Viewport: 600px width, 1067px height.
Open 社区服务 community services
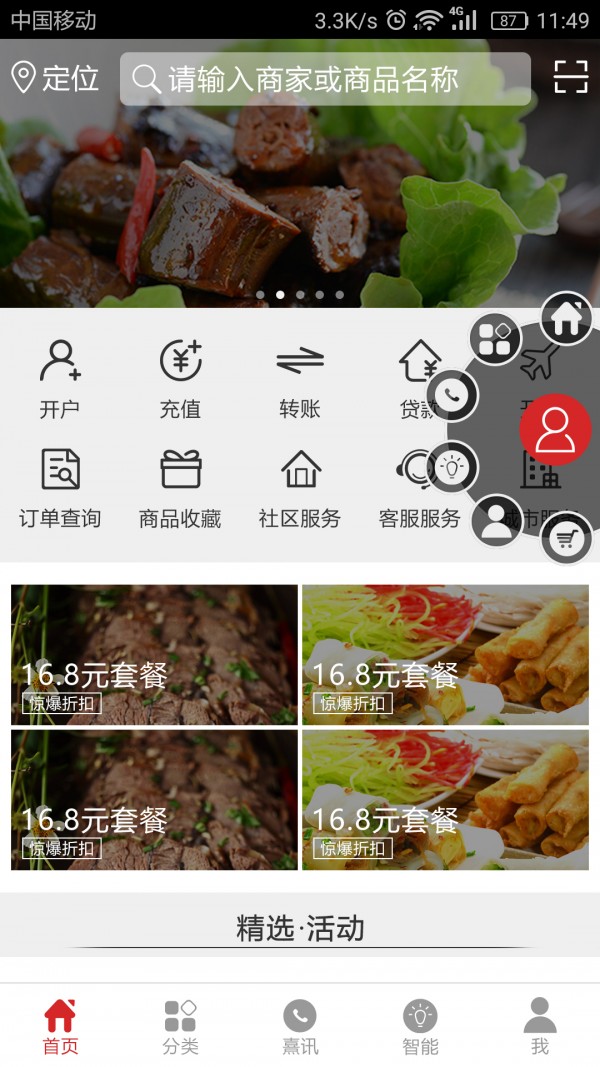[300, 489]
